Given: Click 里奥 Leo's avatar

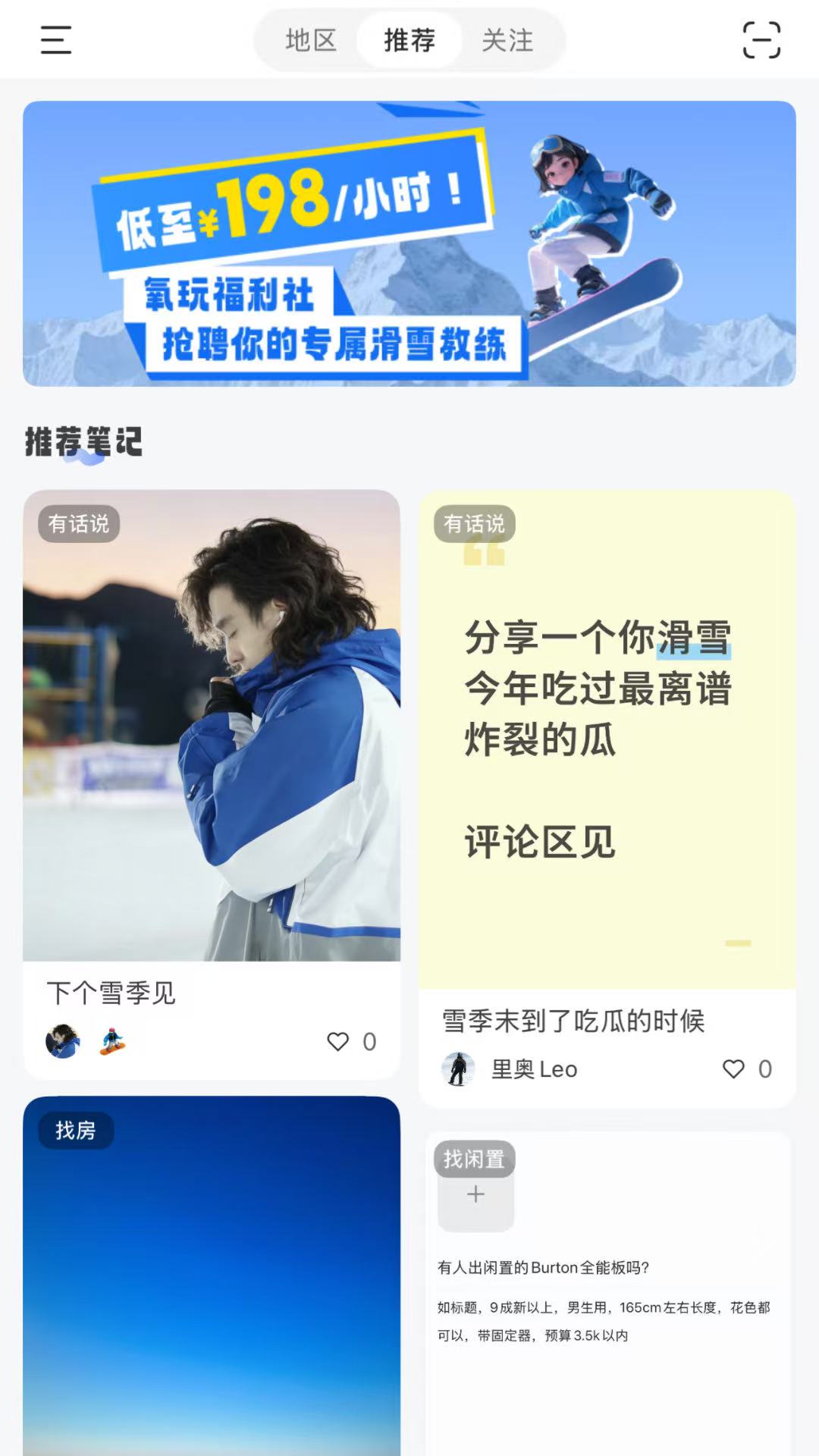Looking at the screenshot, I should 458,1069.
